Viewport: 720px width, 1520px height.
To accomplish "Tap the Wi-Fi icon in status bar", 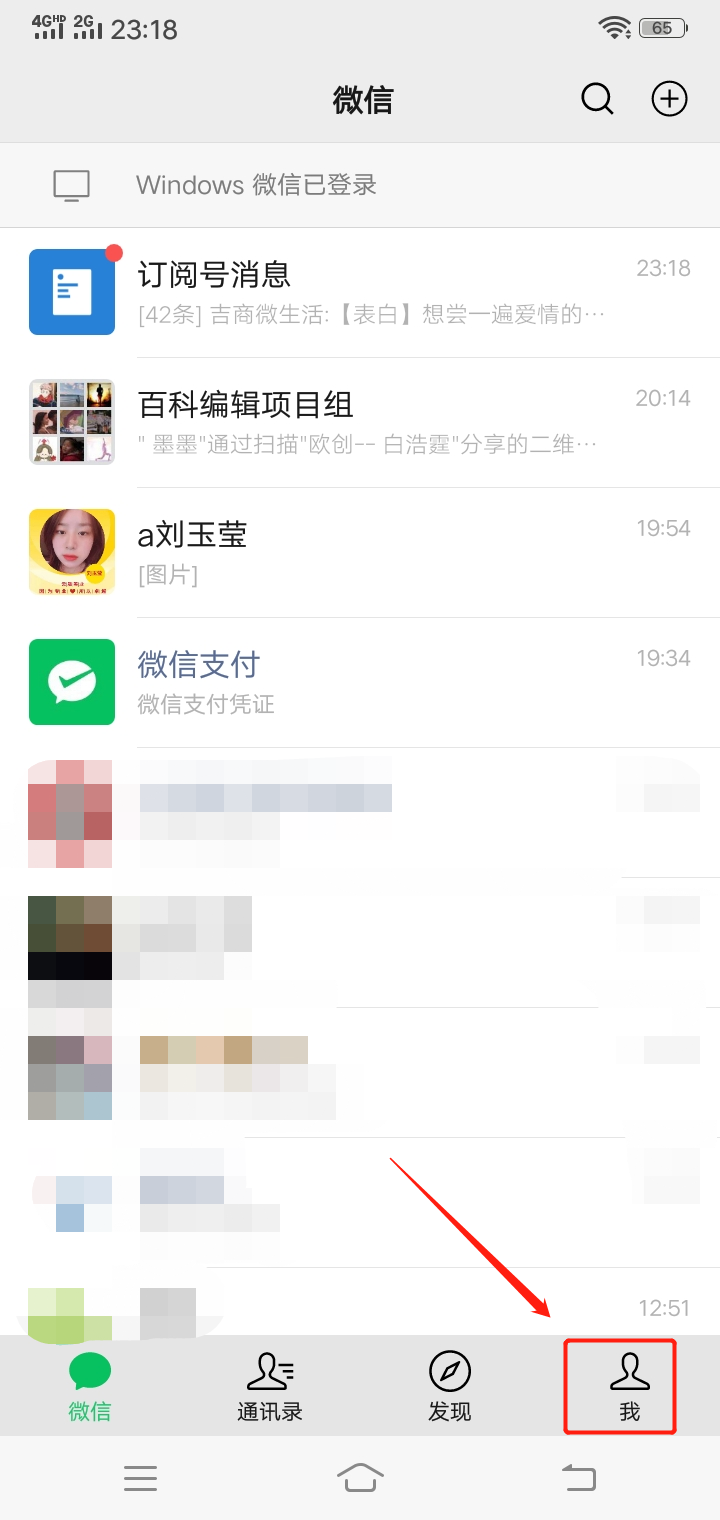I will [614, 25].
